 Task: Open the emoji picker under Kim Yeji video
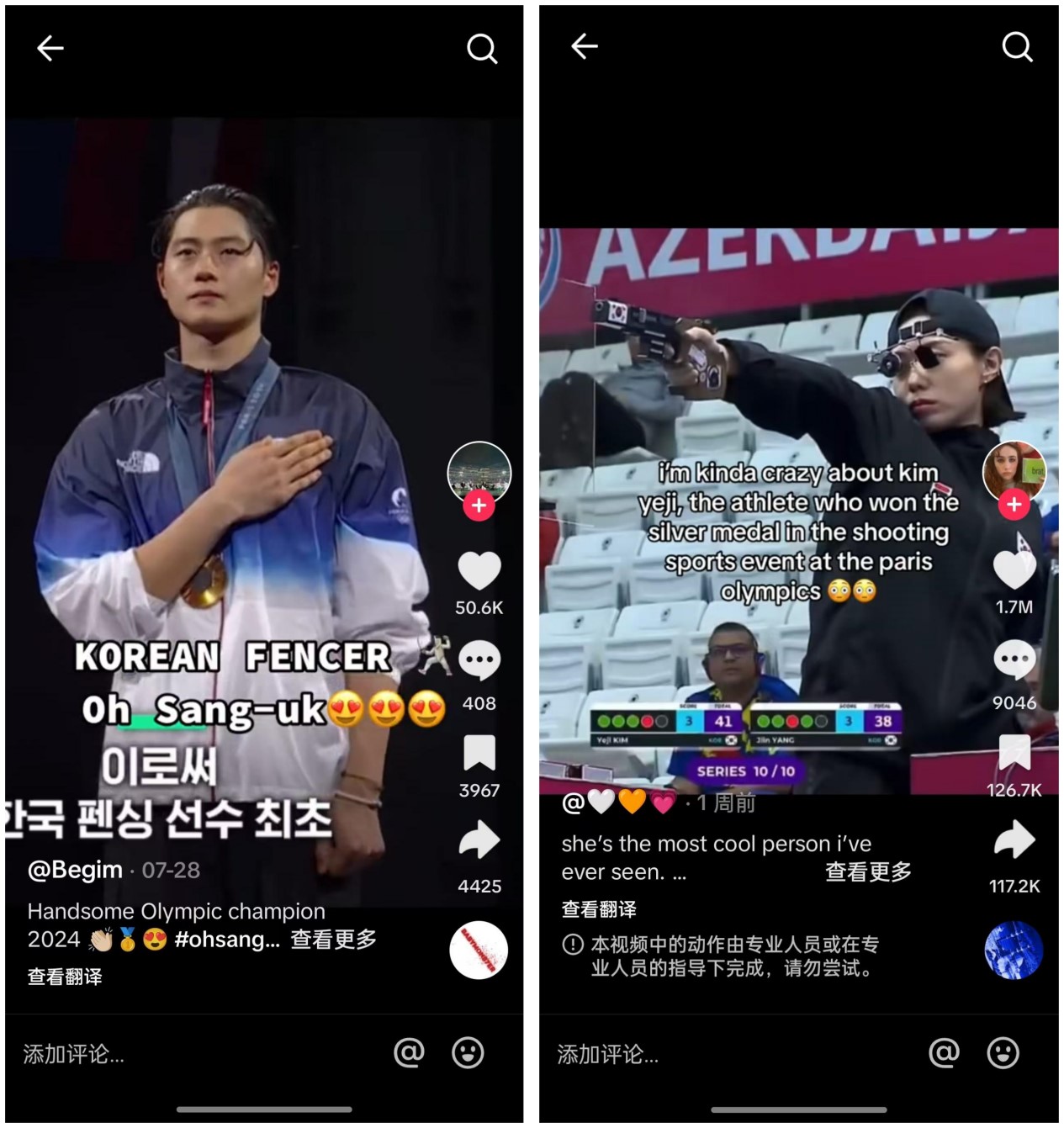1003,1053
